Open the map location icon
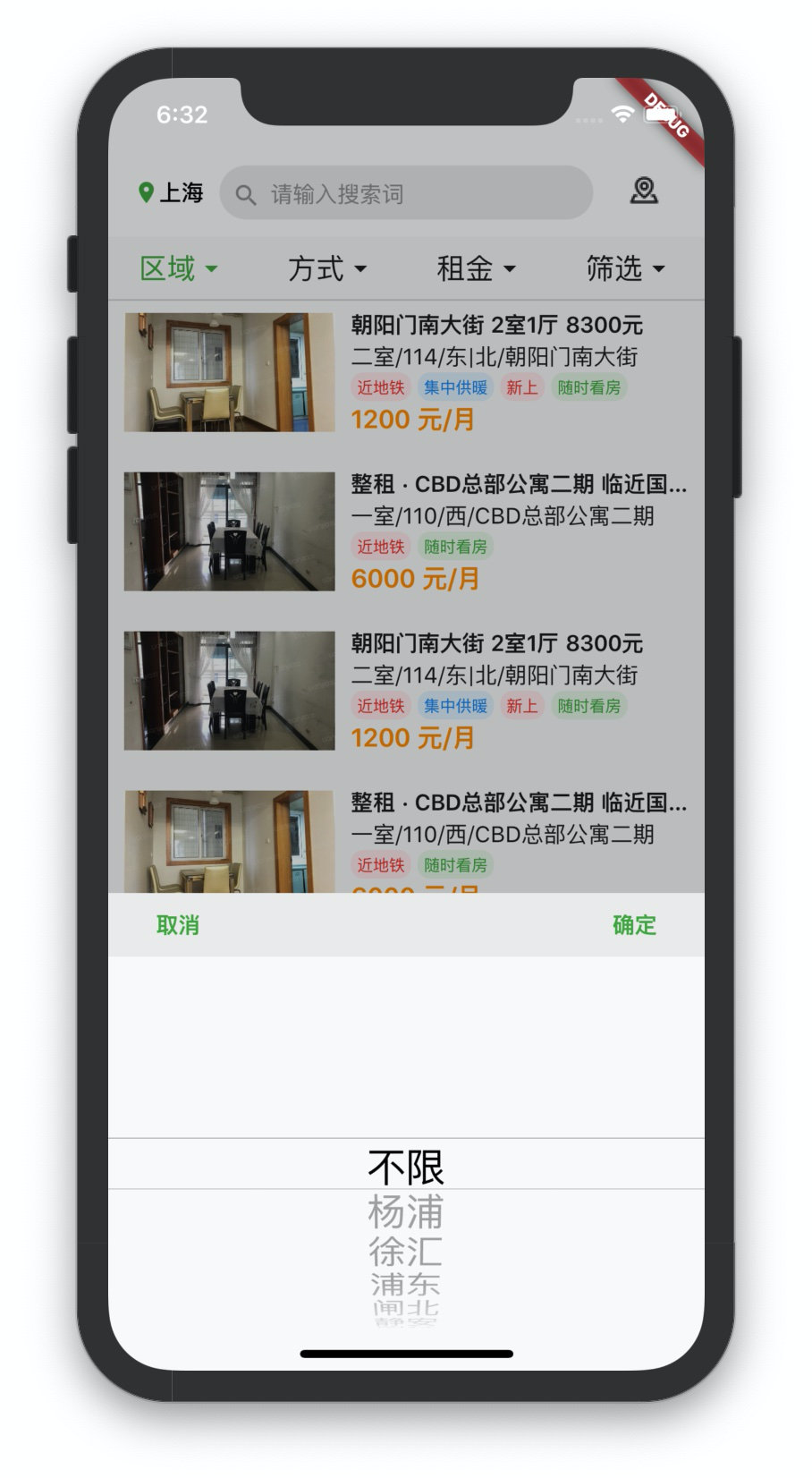Viewport: 812px width, 1478px height. [644, 191]
